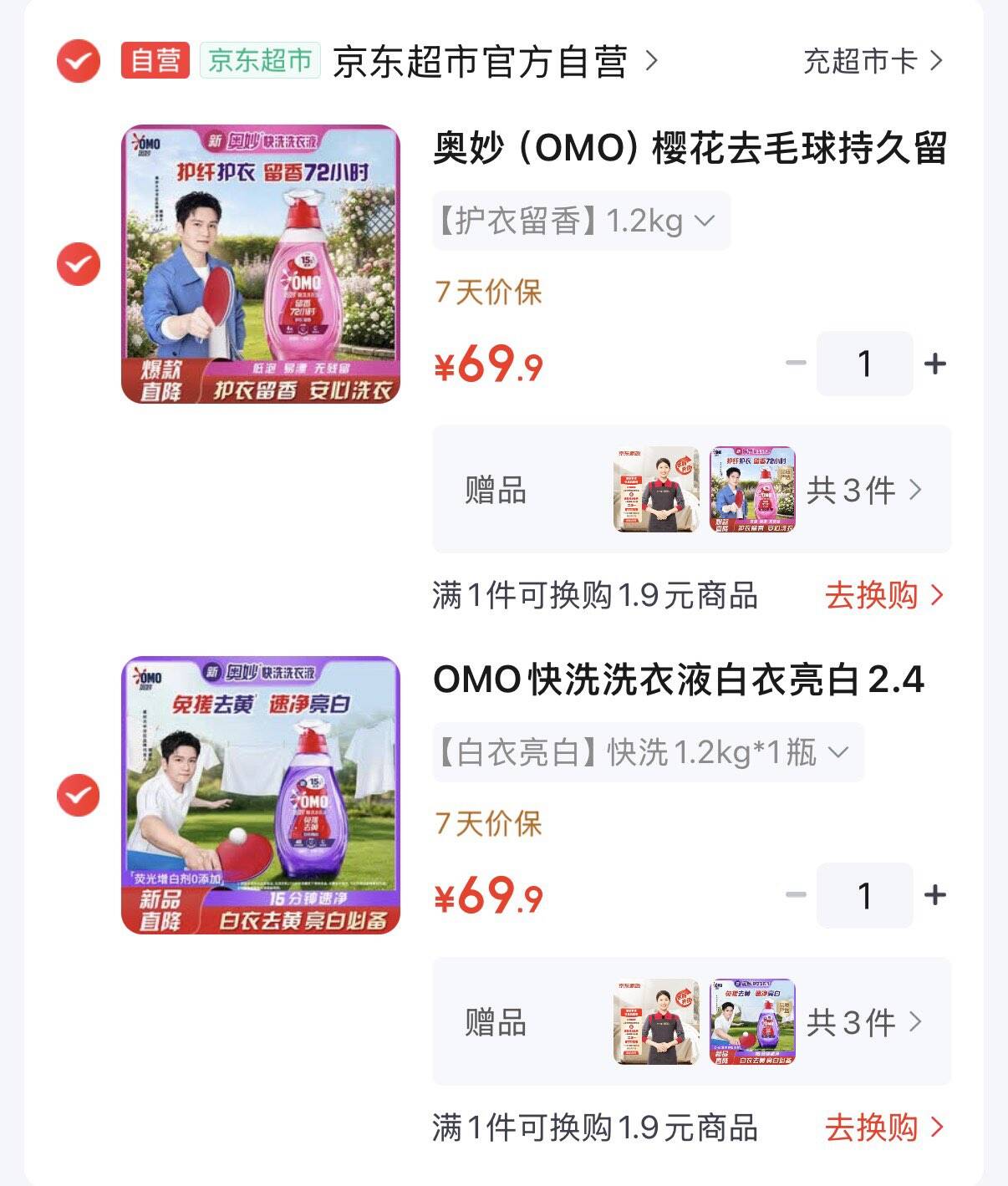Open the OMO快洗洗衣液白衣亮白 product title
Screen dimensions: 1008x1186
(x=679, y=680)
